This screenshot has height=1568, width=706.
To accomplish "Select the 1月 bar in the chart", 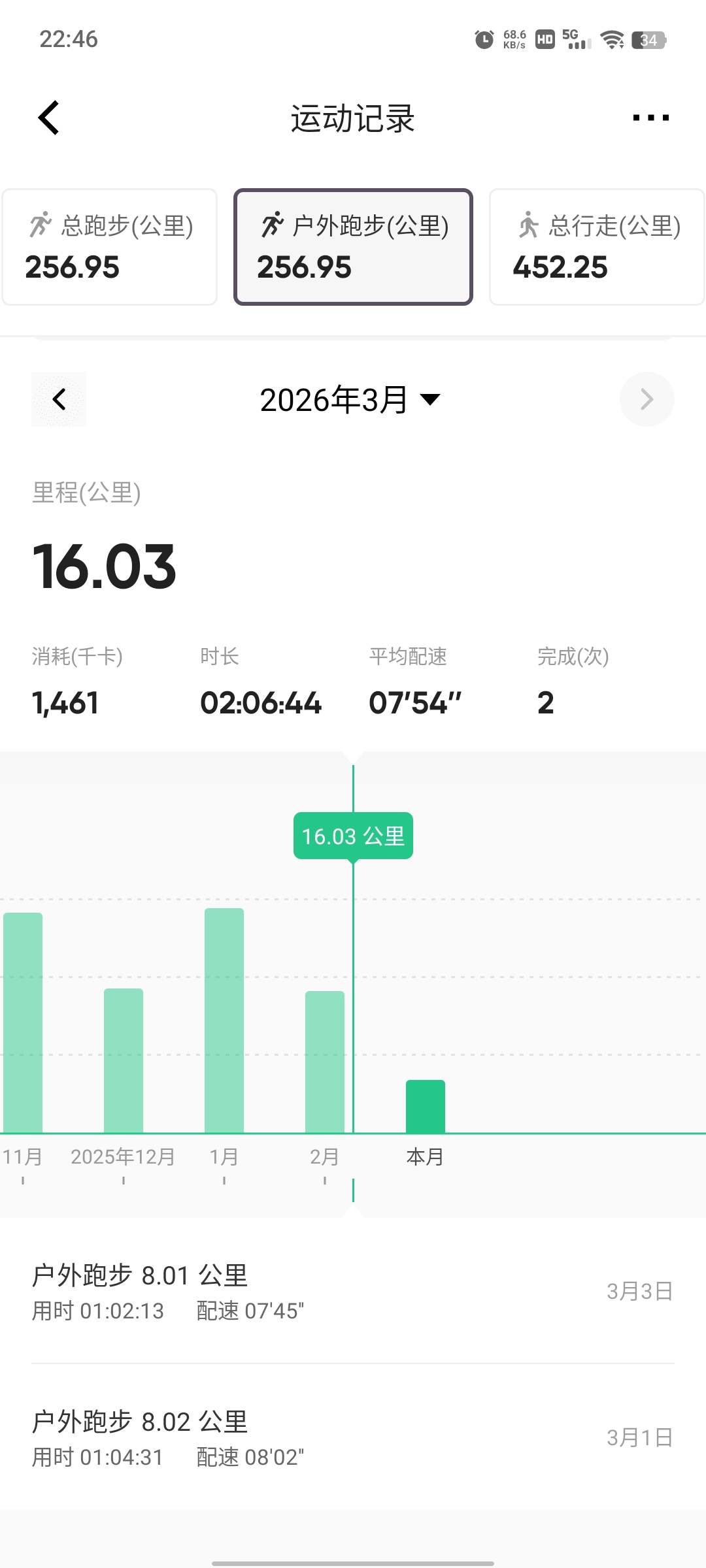I will (224, 1021).
